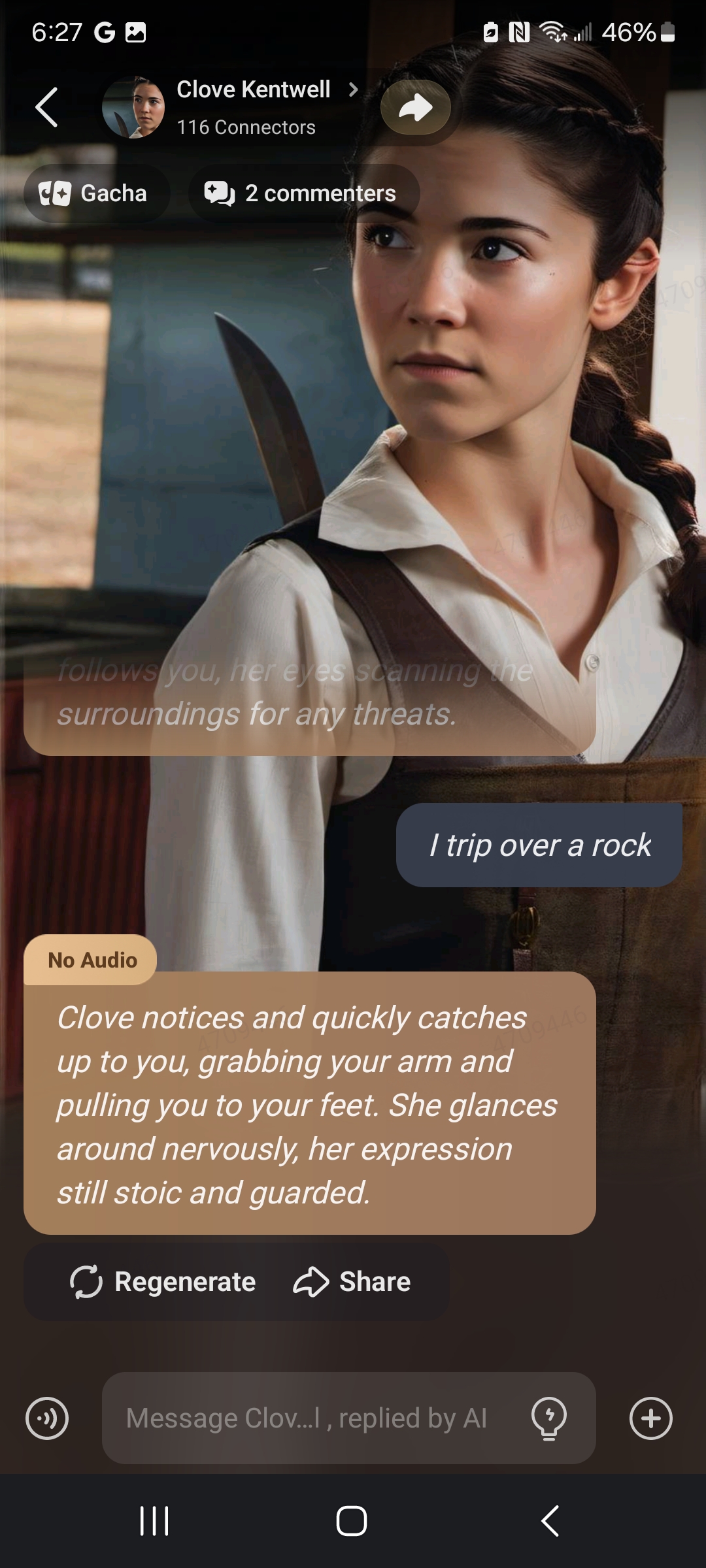This screenshot has height=1568, width=706.
Task: Share the latest chat message
Action: [x=353, y=1282]
